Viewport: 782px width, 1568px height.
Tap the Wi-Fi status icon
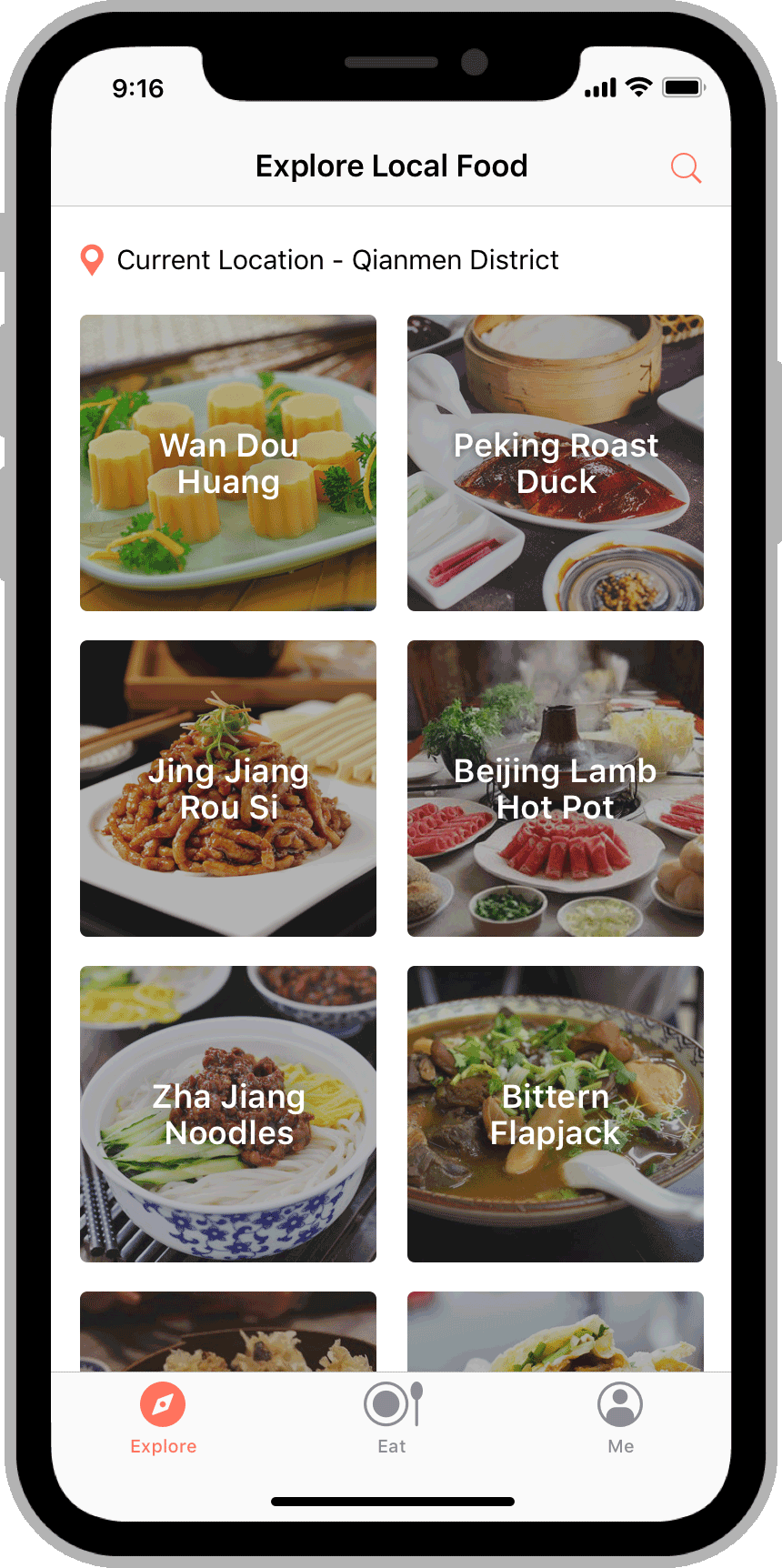coord(639,85)
